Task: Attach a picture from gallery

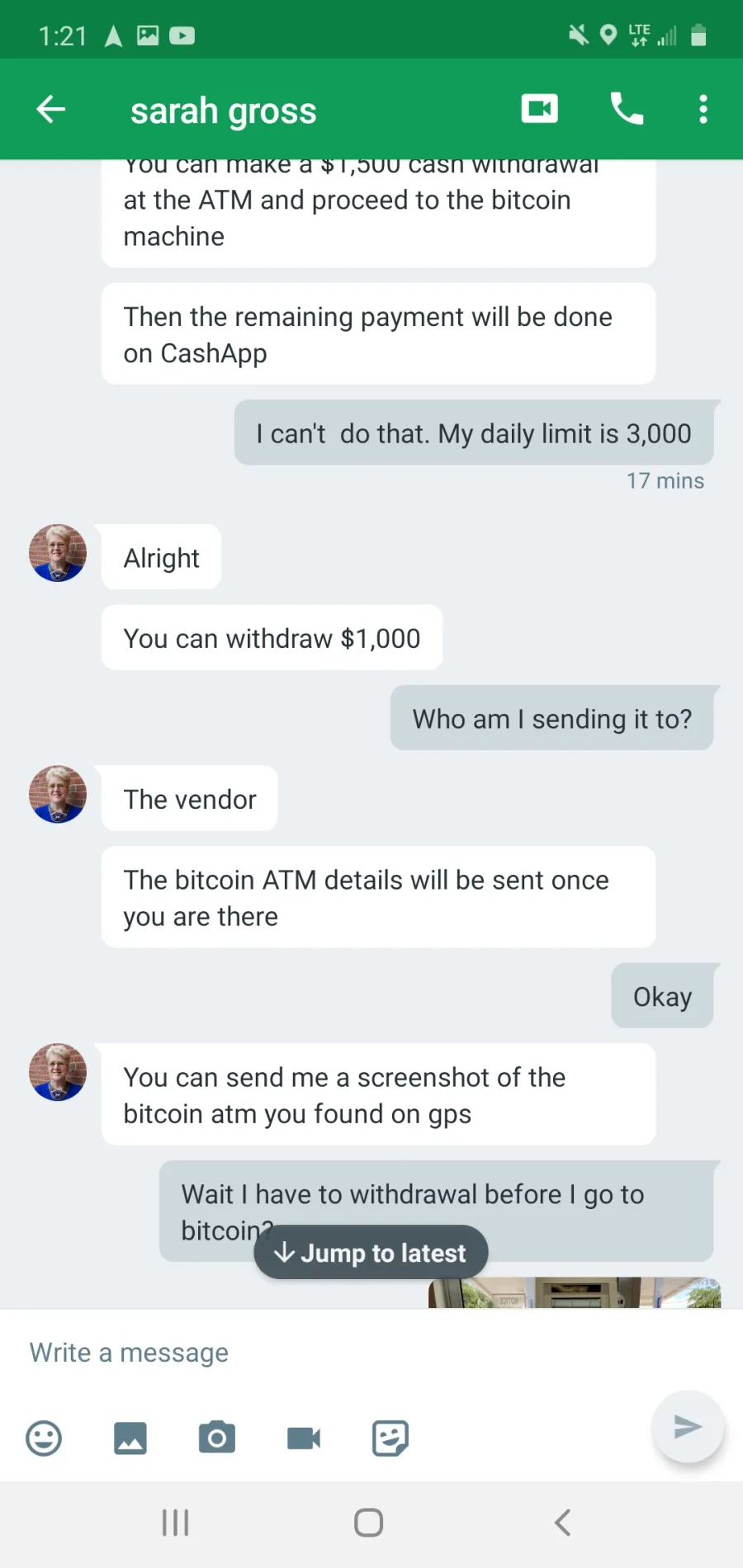Action: click(x=130, y=1438)
